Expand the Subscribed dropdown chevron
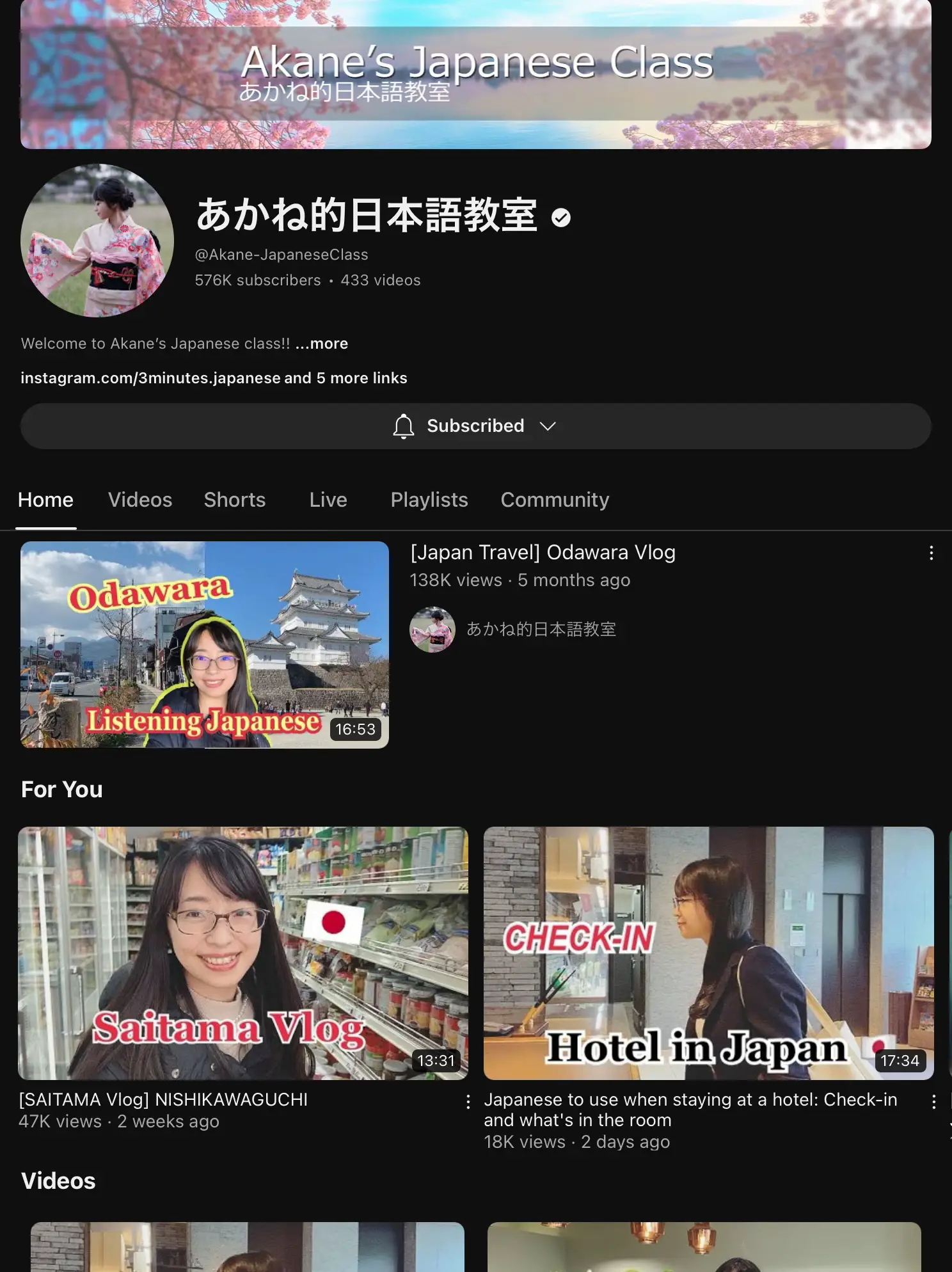Viewport: 952px width, 1272px height. pyautogui.click(x=548, y=425)
